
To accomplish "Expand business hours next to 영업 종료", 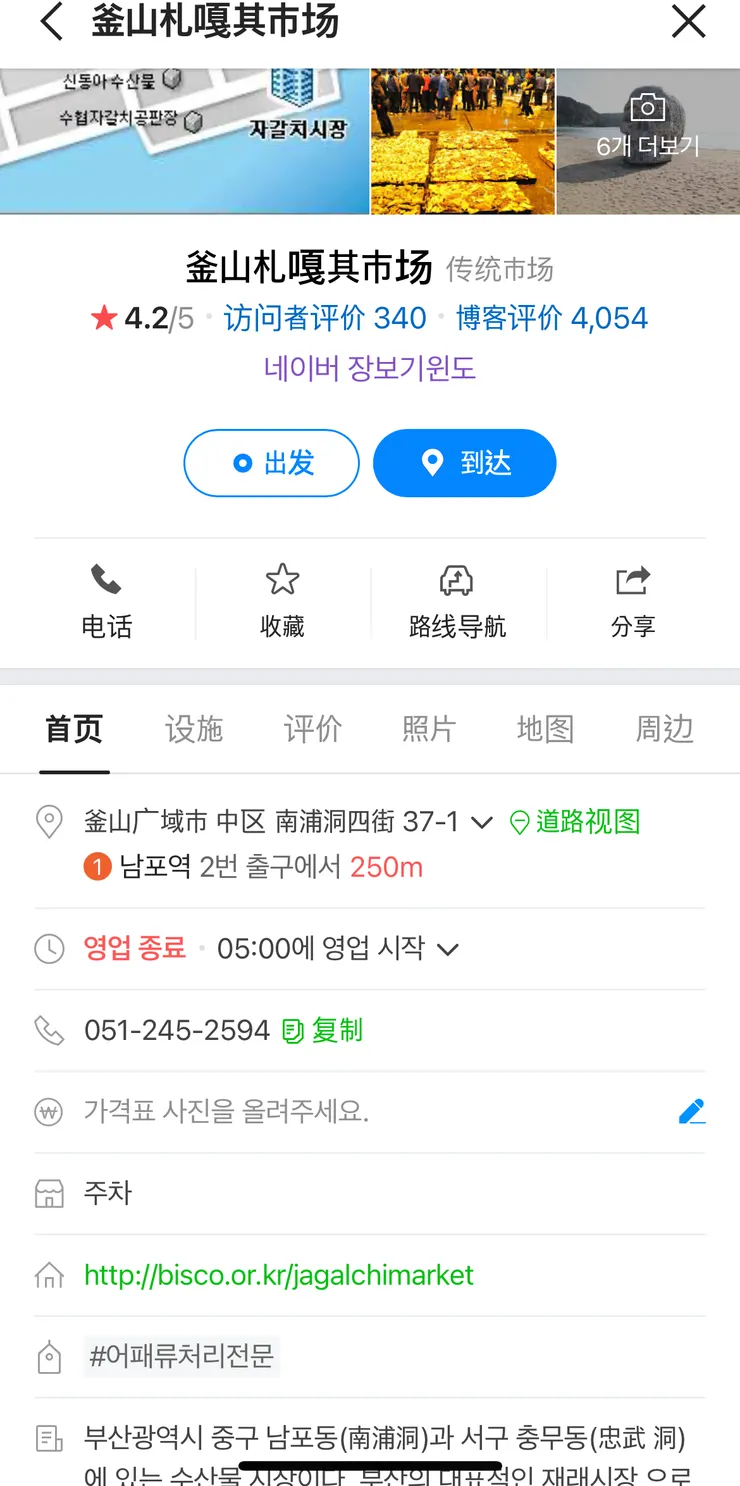I will click(448, 949).
